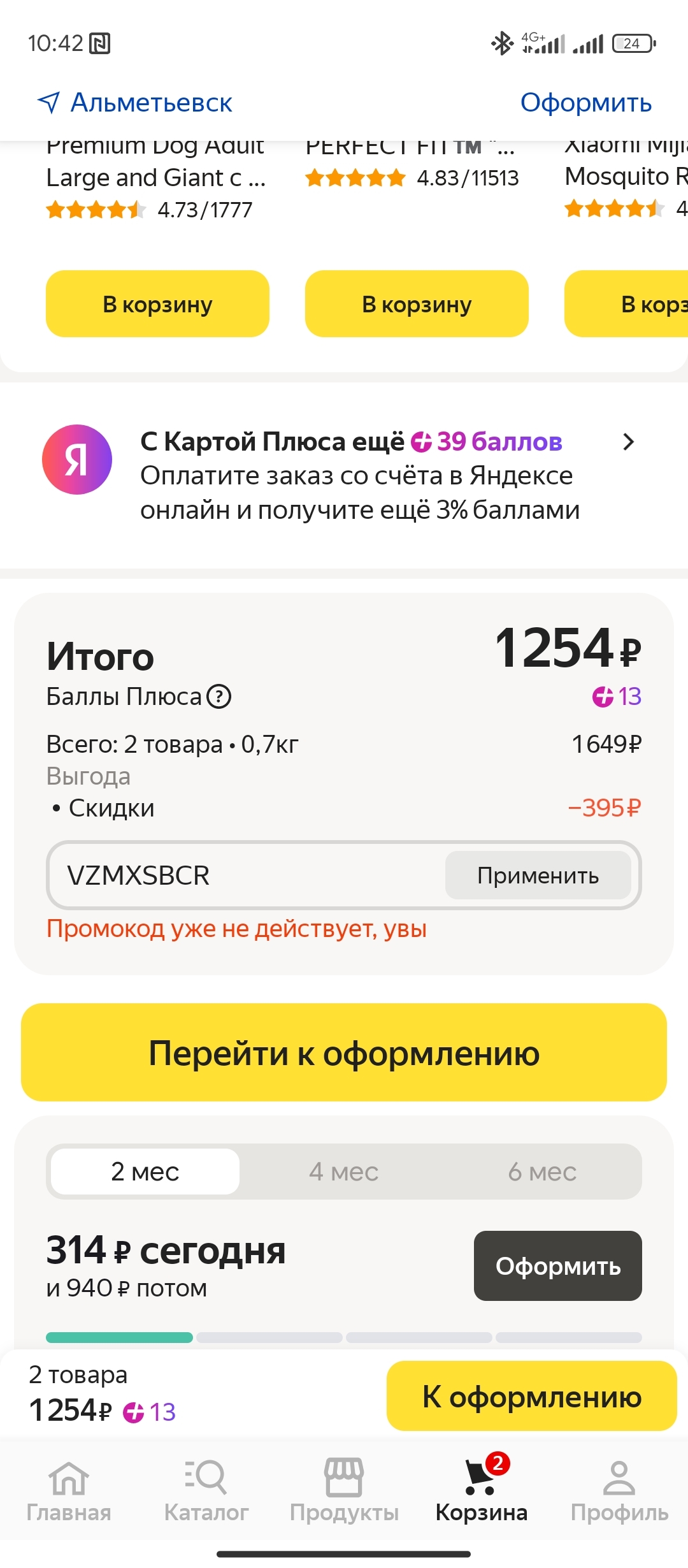Go to the Главная tab
Image resolution: width=688 pixels, height=1568 pixels.
click(69, 1489)
